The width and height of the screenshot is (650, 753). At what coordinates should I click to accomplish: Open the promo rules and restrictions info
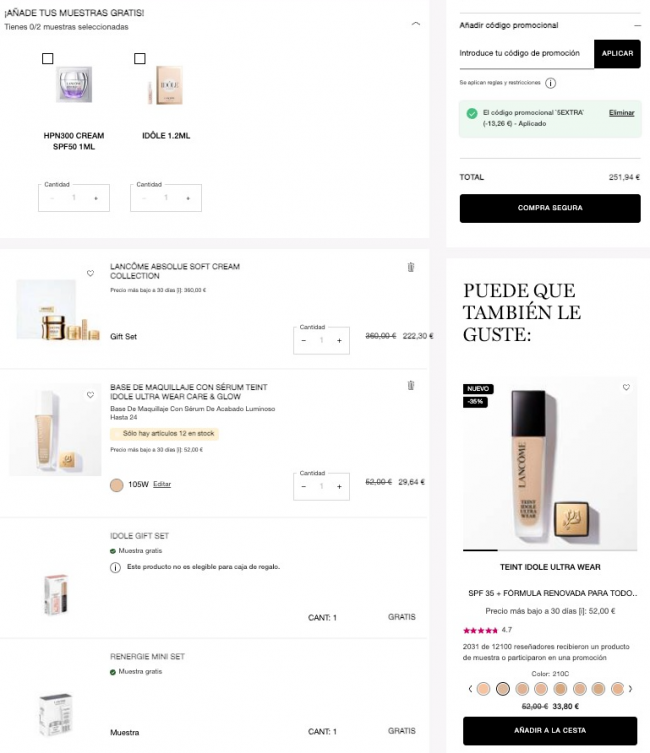click(550, 83)
